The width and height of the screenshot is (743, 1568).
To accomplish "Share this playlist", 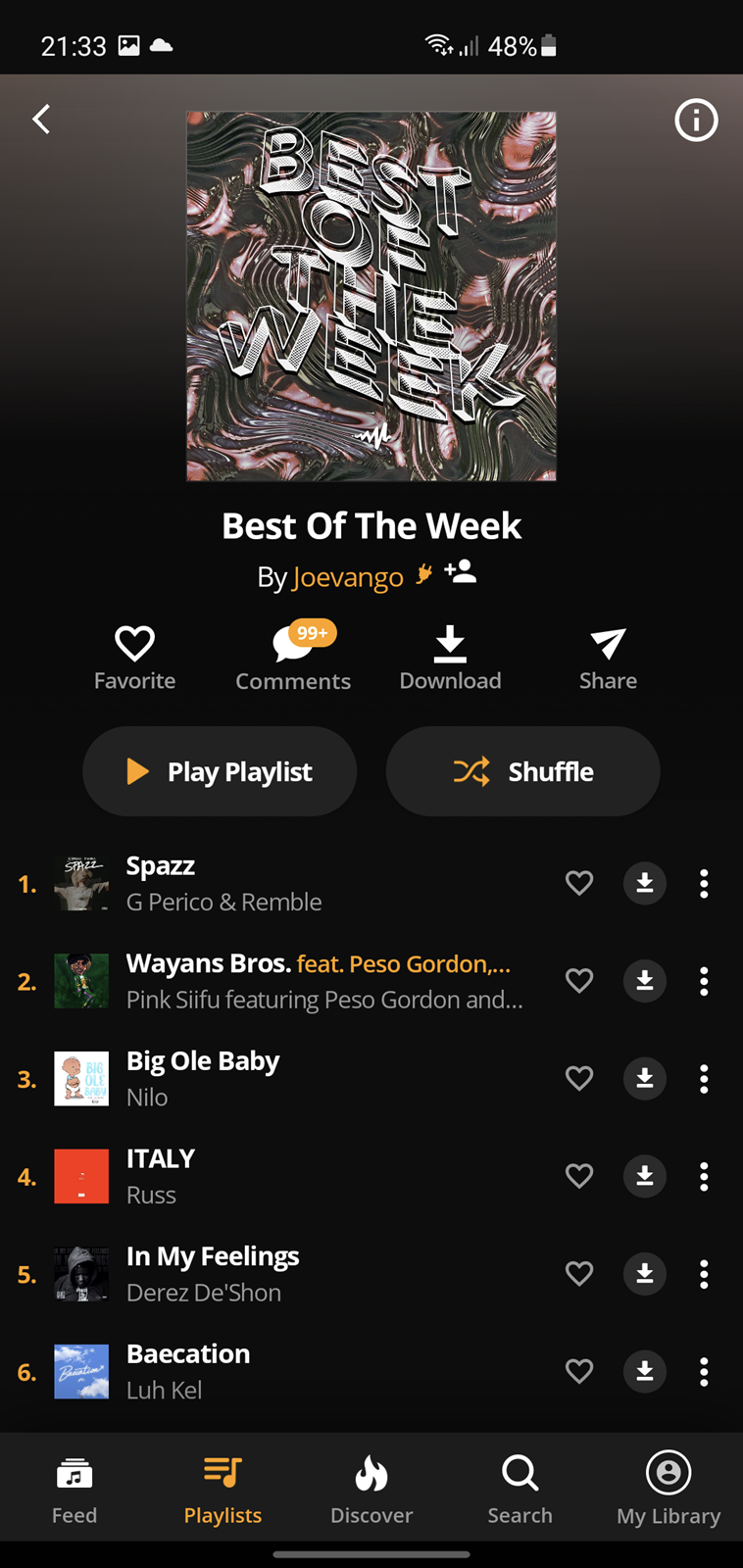I will pos(608,659).
